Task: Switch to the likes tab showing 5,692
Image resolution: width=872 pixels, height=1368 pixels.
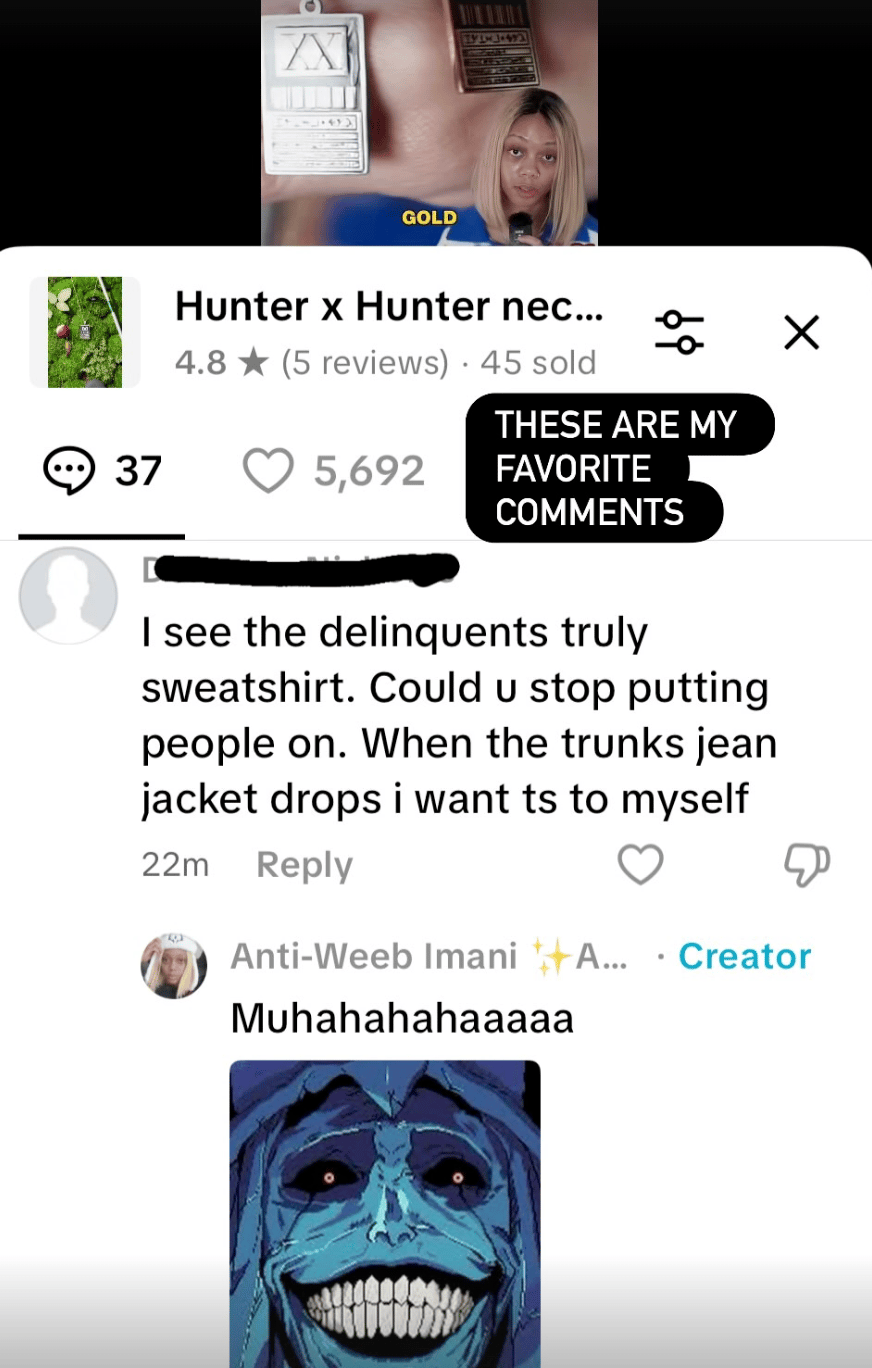Action: (335, 470)
